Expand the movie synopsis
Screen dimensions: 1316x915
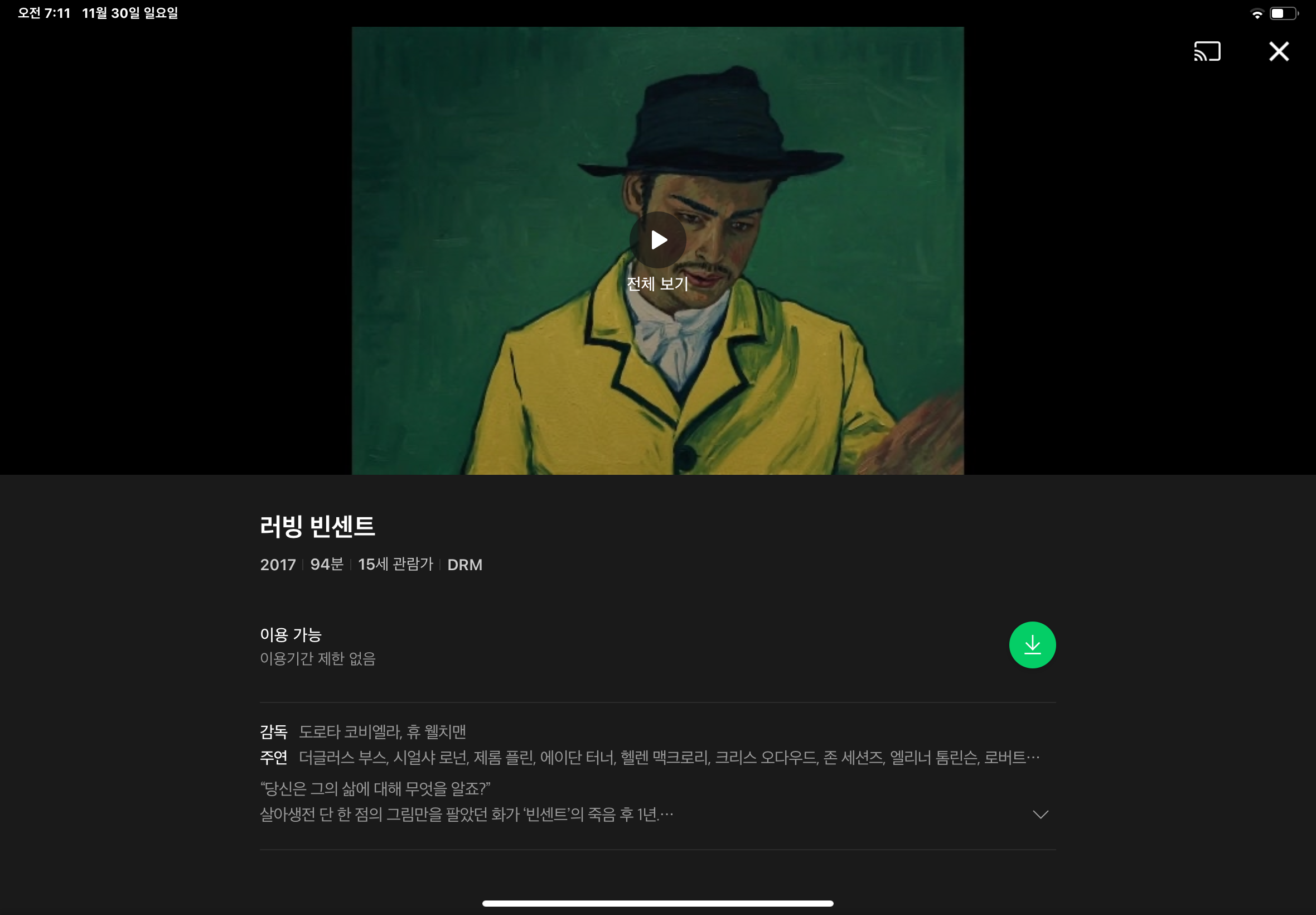(1040, 815)
